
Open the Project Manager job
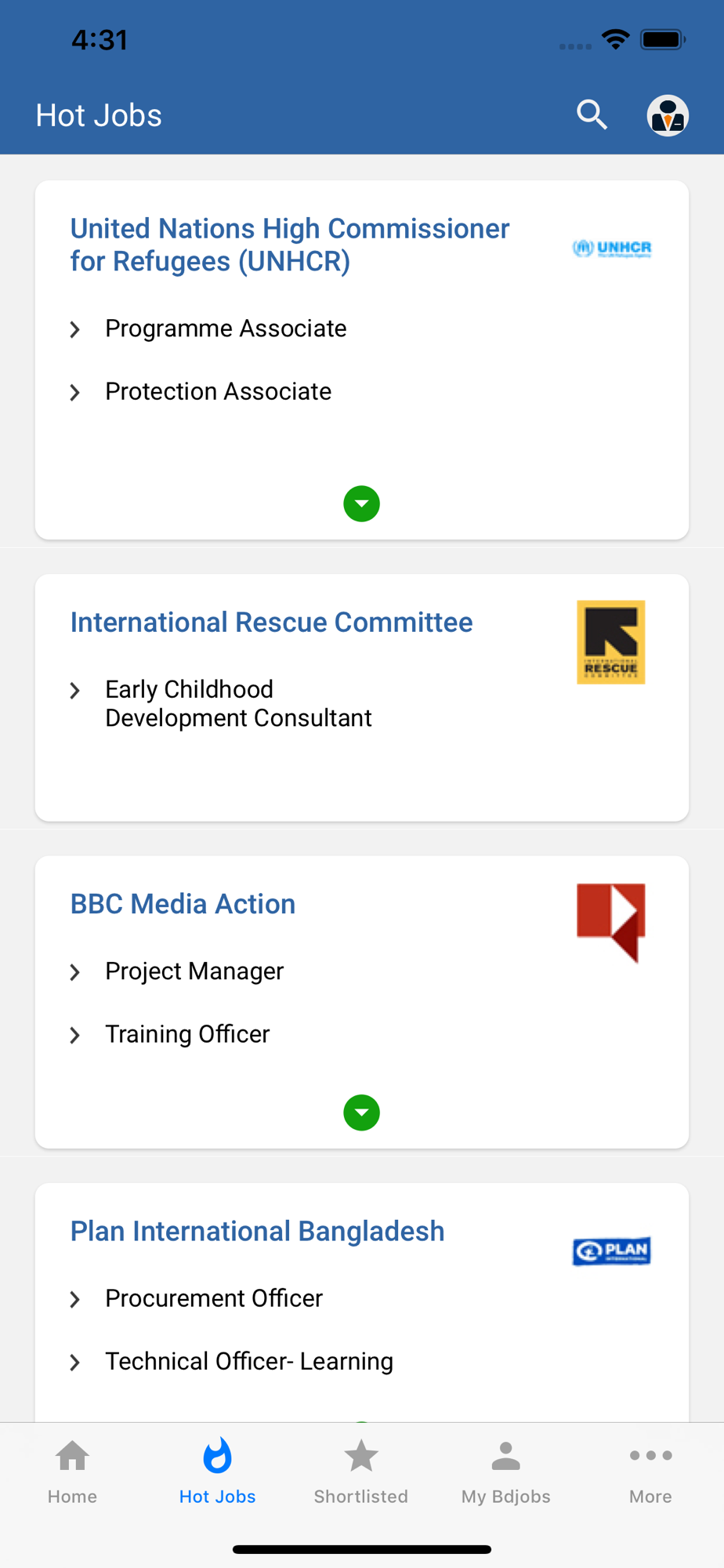(x=194, y=971)
